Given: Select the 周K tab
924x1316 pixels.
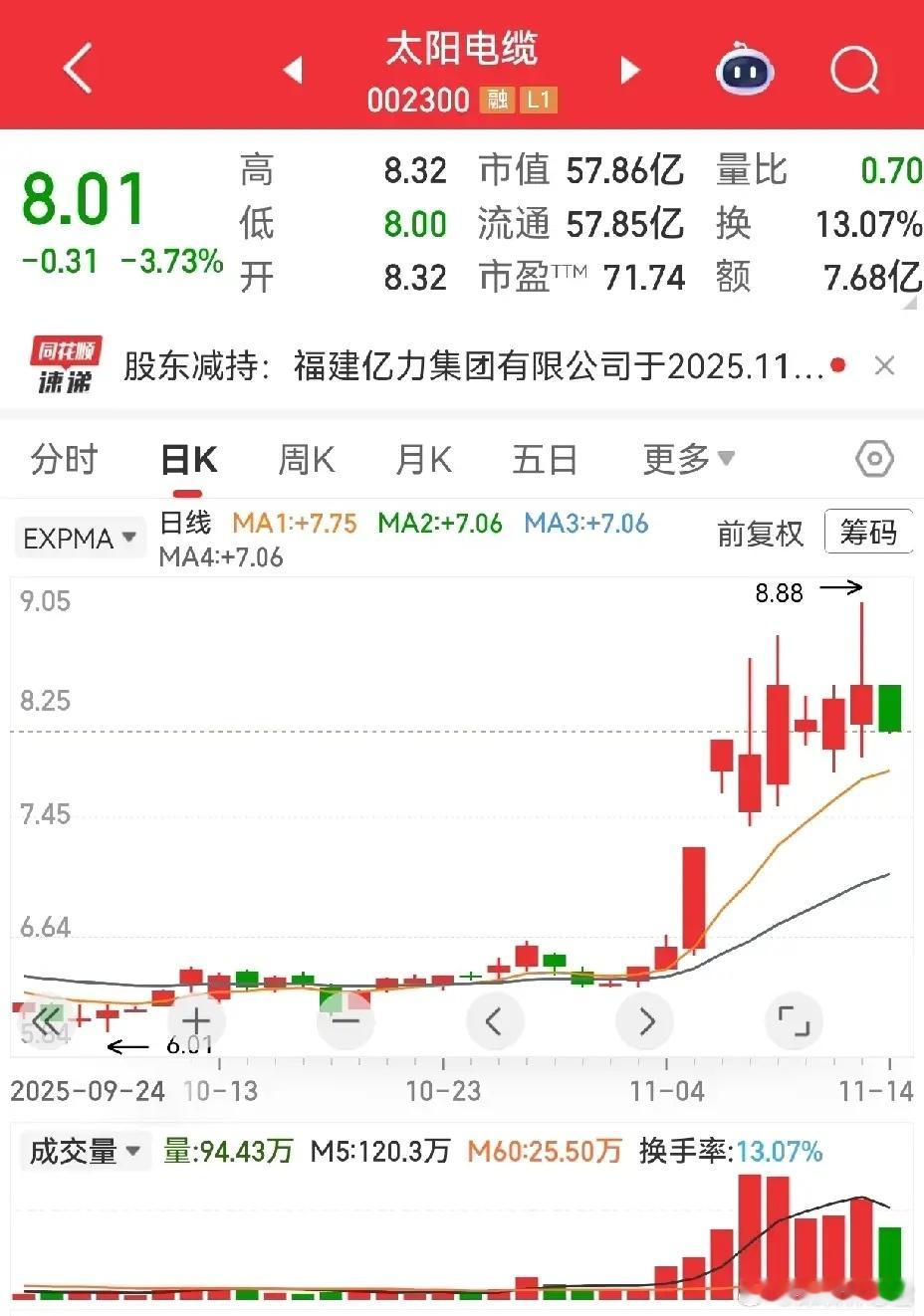Looking at the screenshot, I should [x=306, y=460].
